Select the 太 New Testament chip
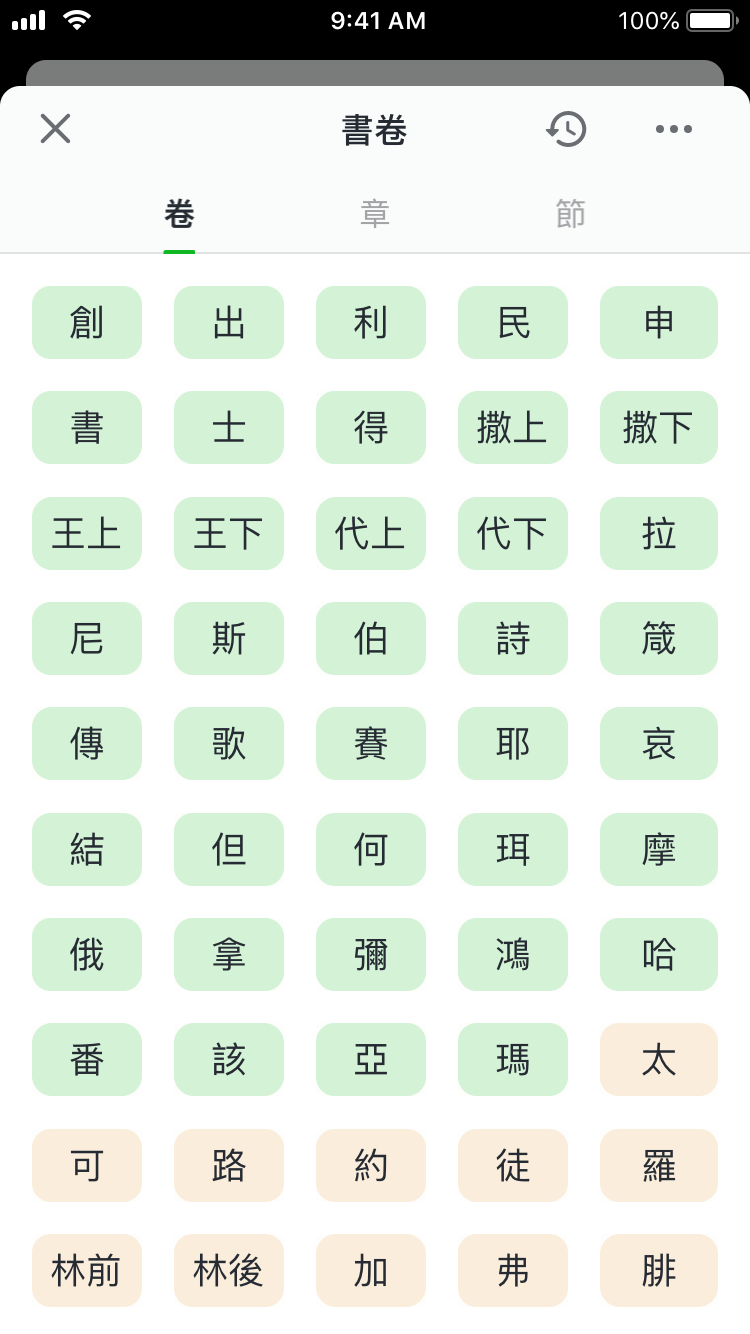750x1334 pixels. pyautogui.click(x=659, y=1060)
